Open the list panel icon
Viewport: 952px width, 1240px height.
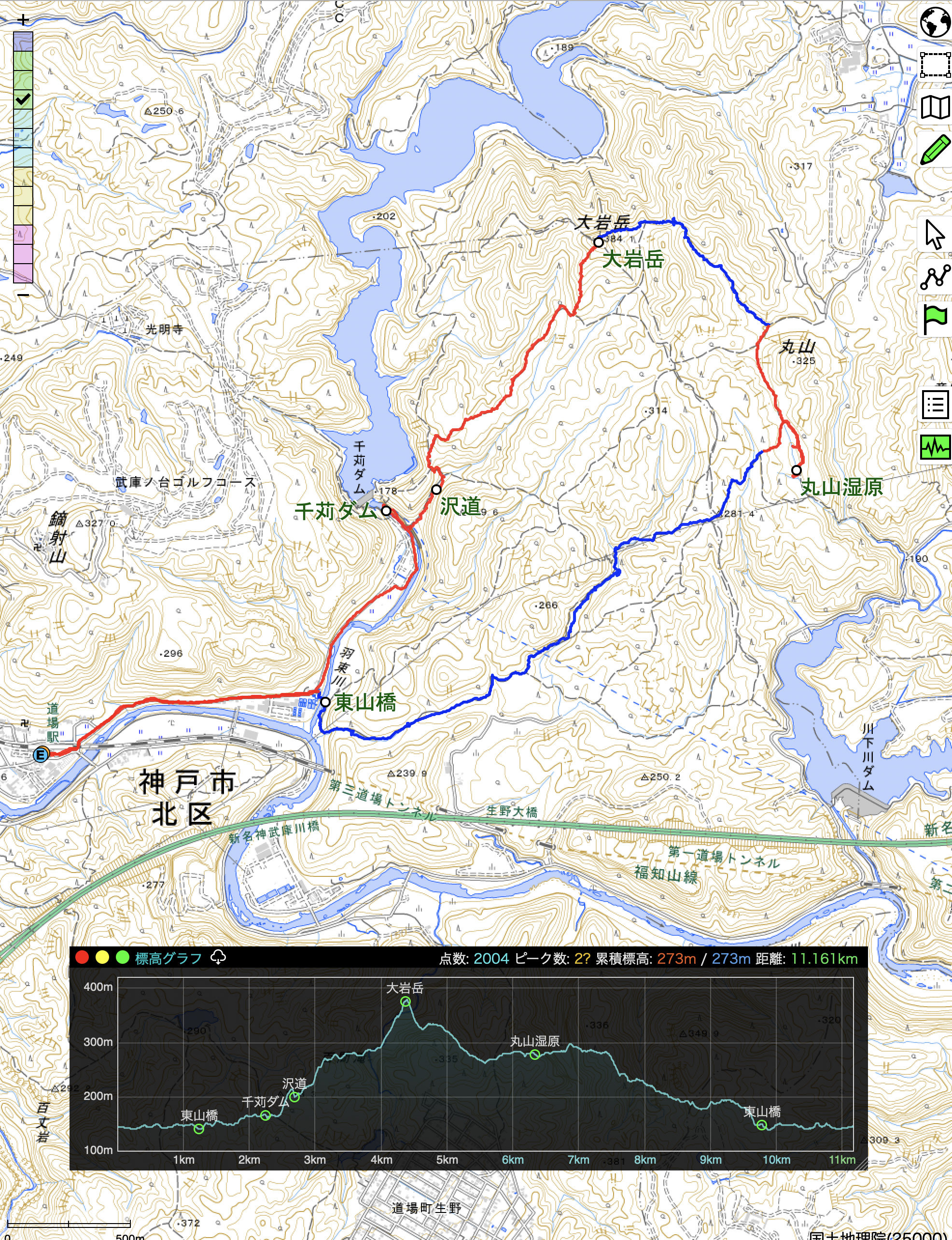934,405
